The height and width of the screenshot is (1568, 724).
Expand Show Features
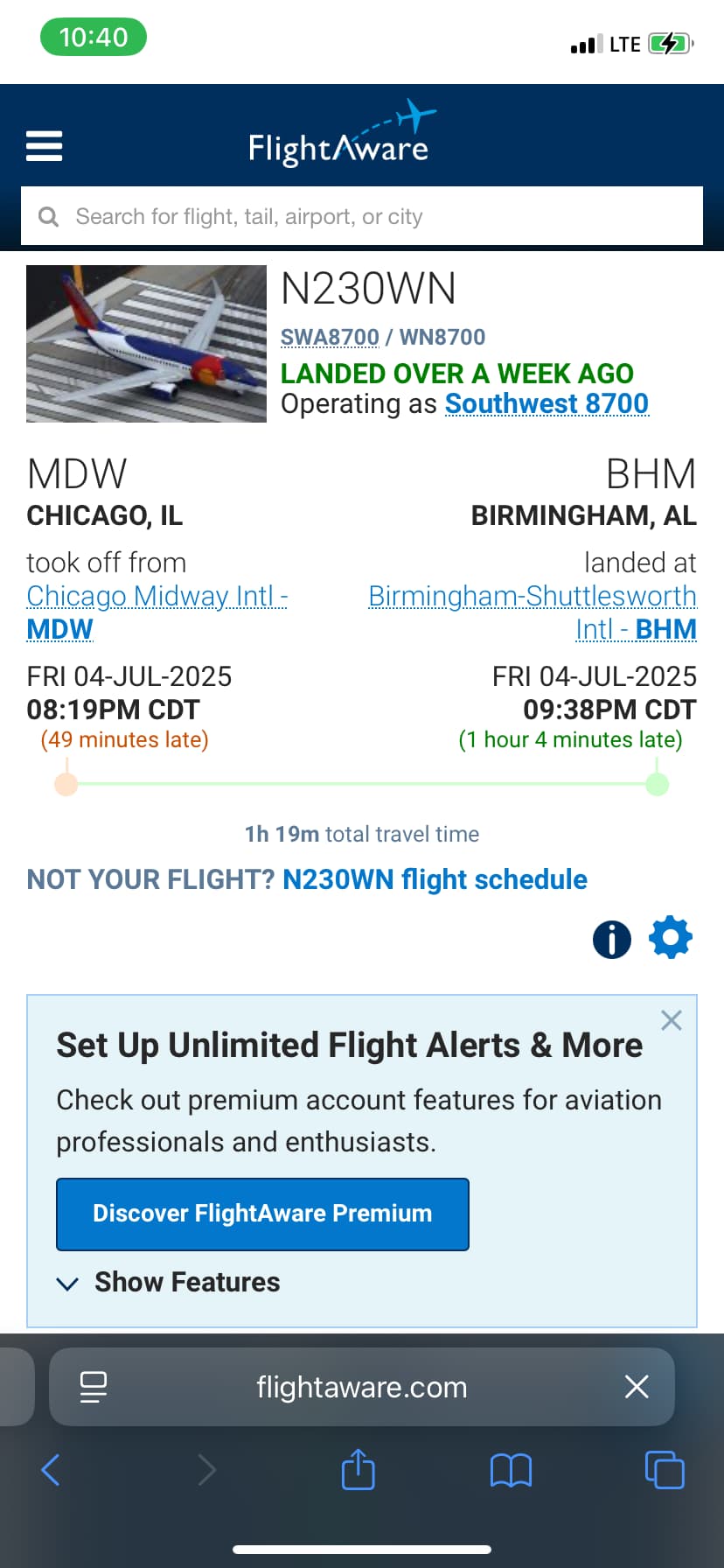(x=168, y=1283)
